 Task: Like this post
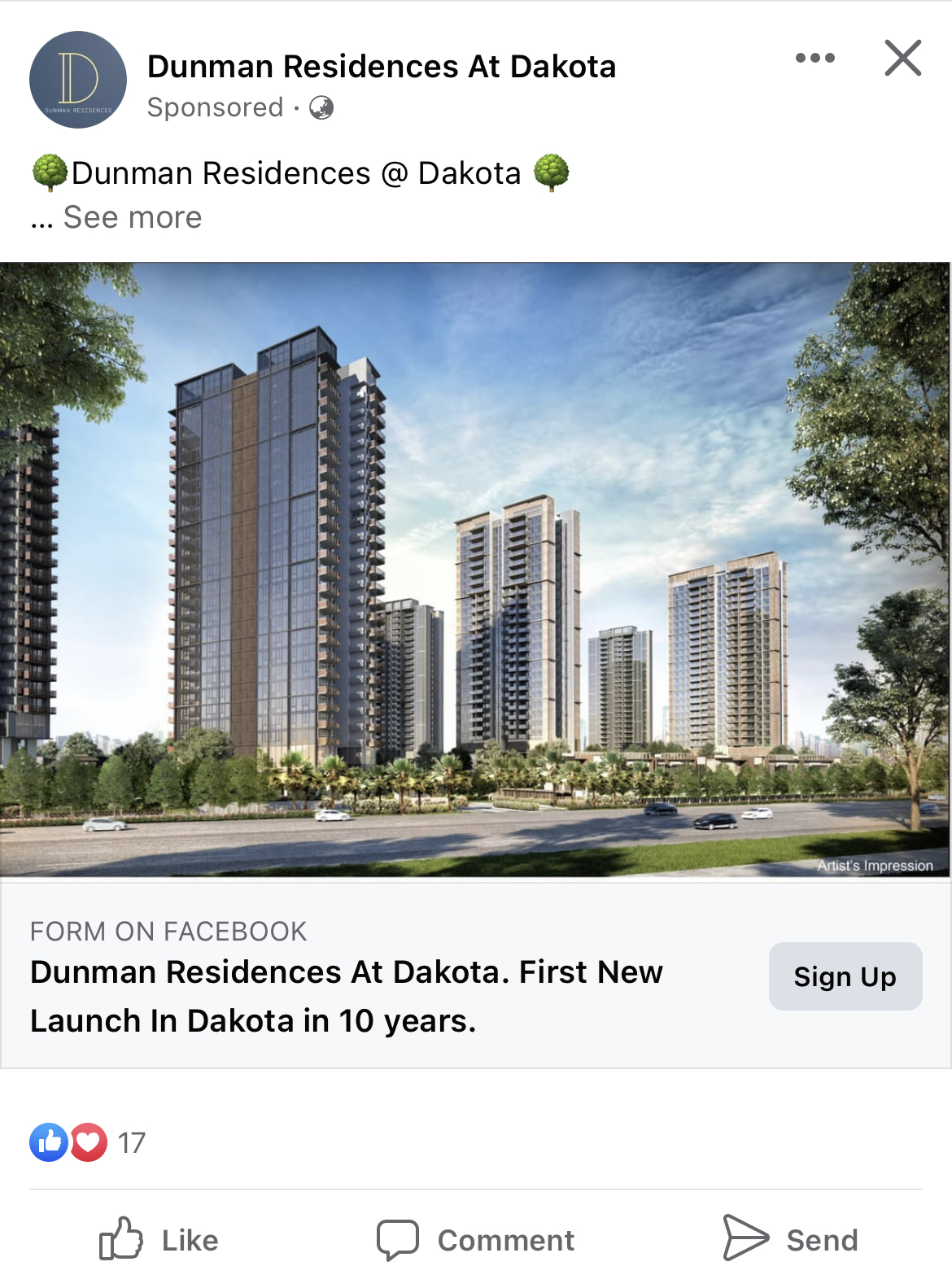[159, 1240]
